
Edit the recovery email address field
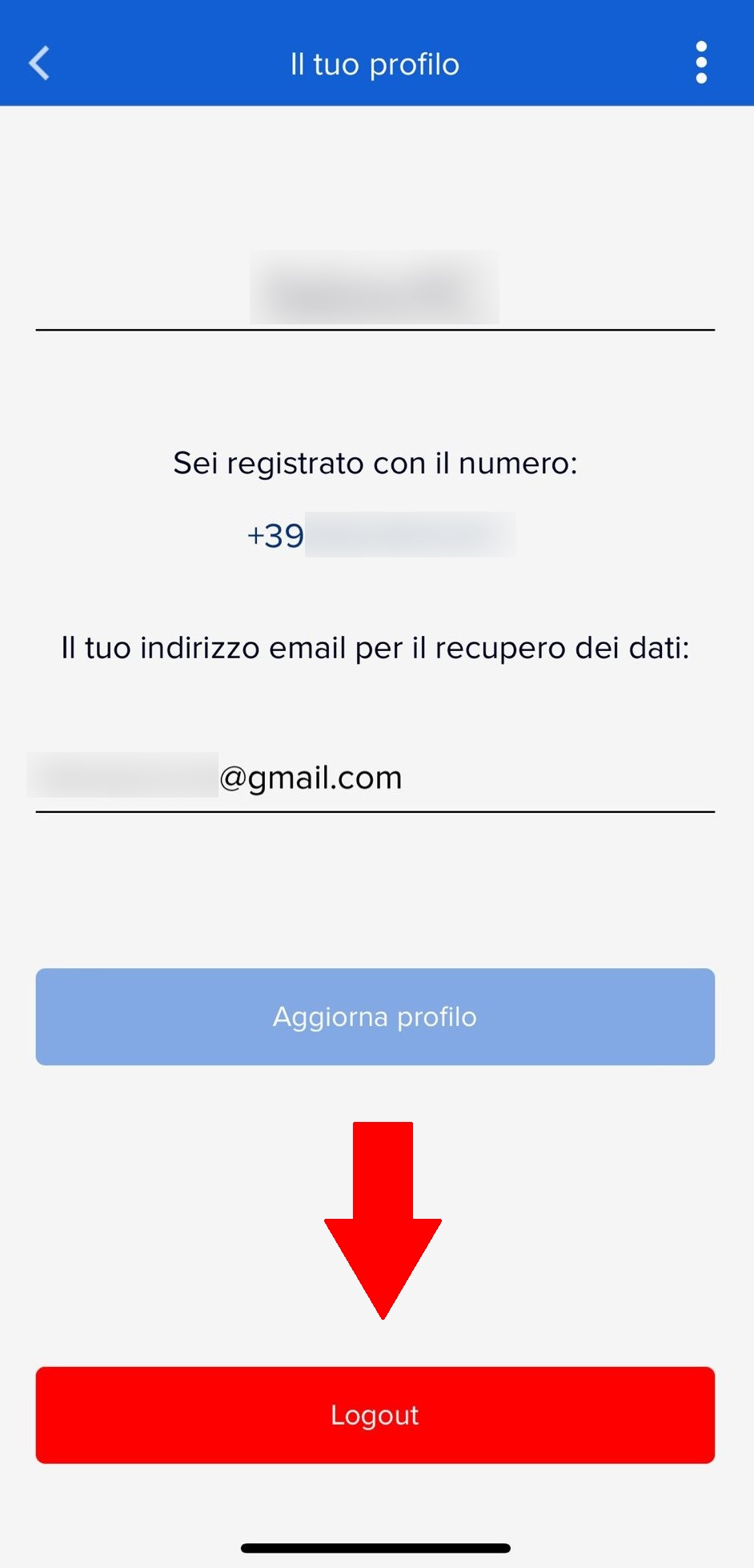[375, 778]
